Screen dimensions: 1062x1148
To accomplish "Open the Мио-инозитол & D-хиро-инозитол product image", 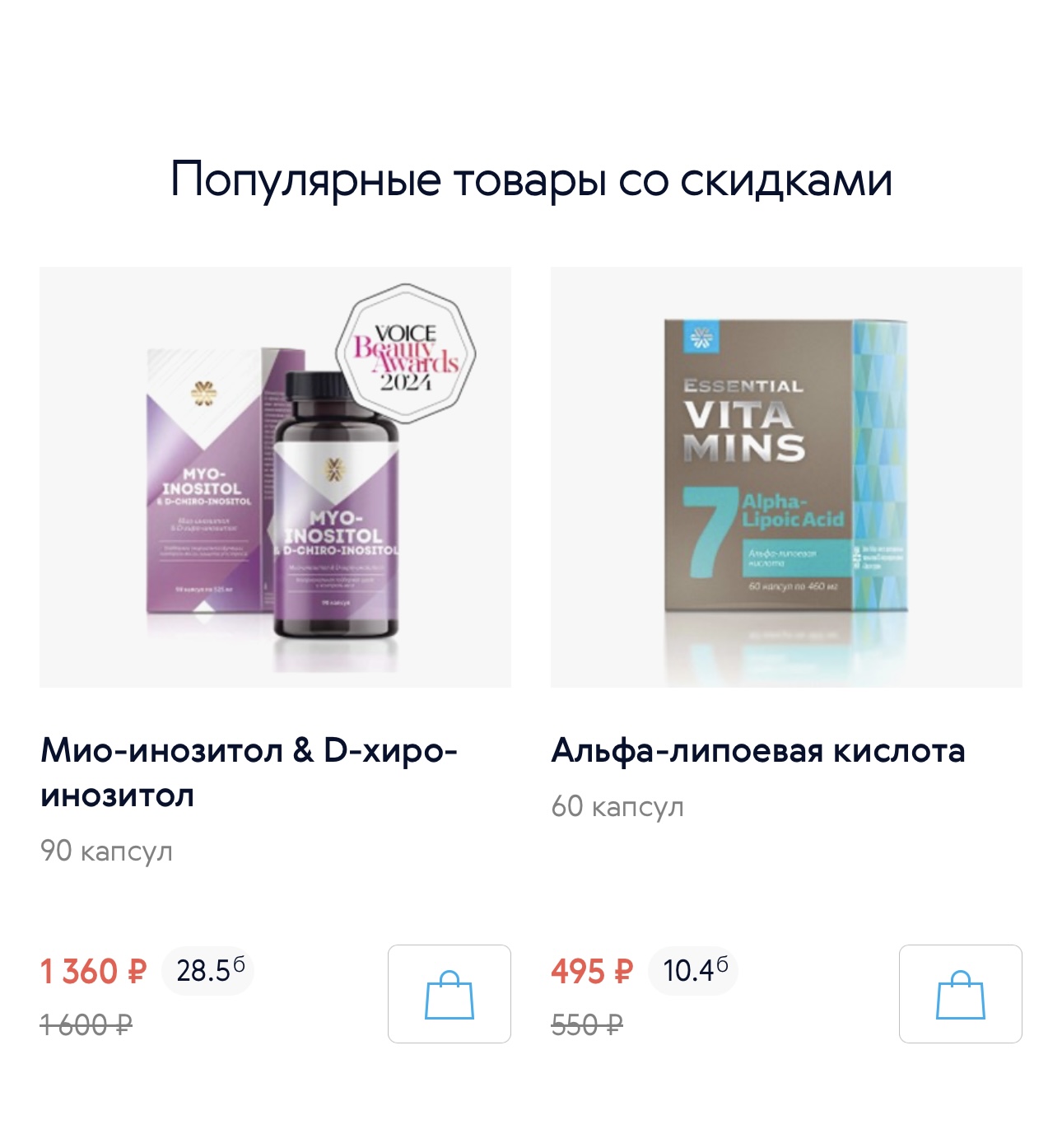I will [x=275, y=477].
